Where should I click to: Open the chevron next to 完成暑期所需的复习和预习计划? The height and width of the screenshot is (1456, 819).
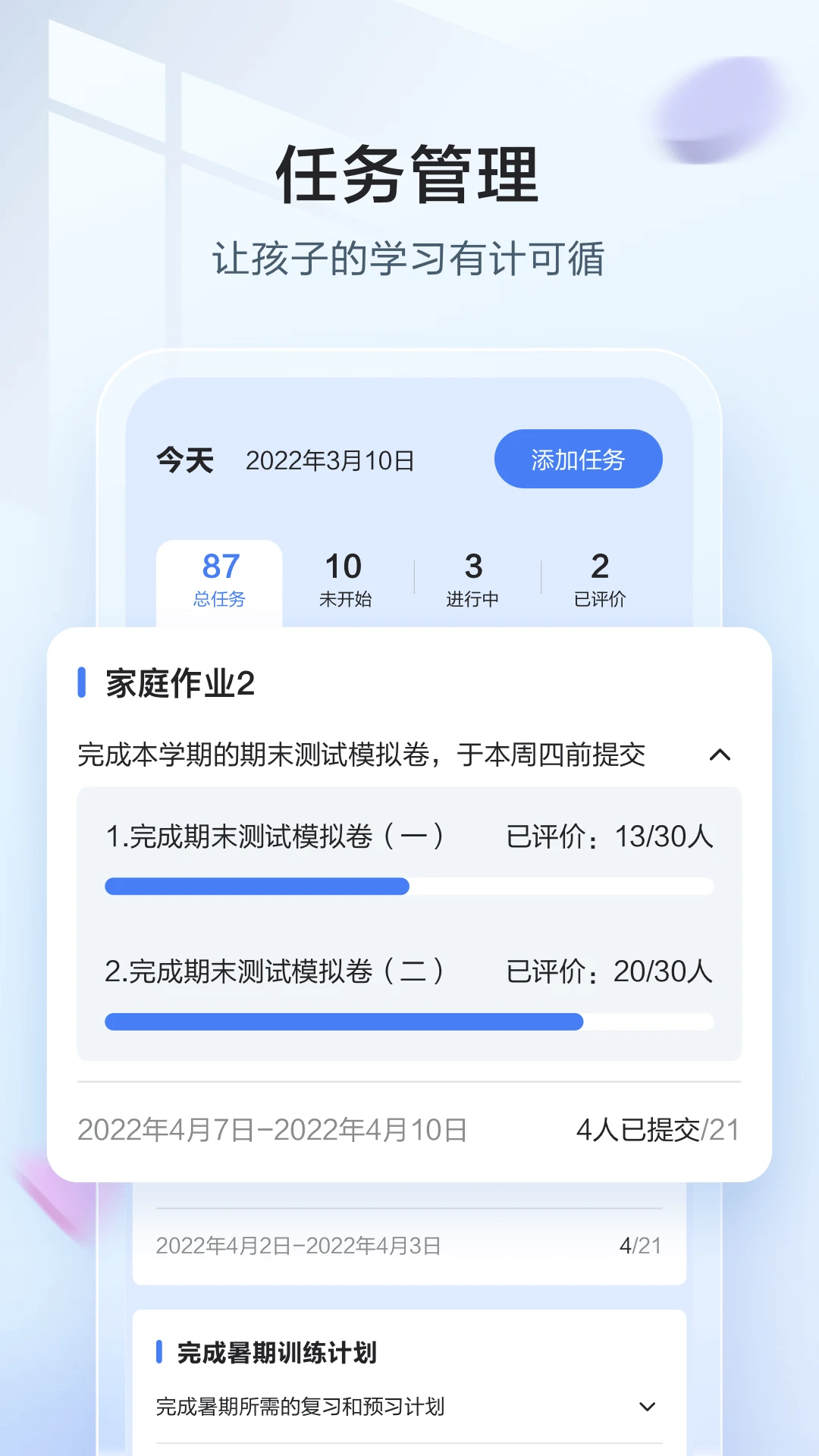pyautogui.click(x=645, y=1404)
